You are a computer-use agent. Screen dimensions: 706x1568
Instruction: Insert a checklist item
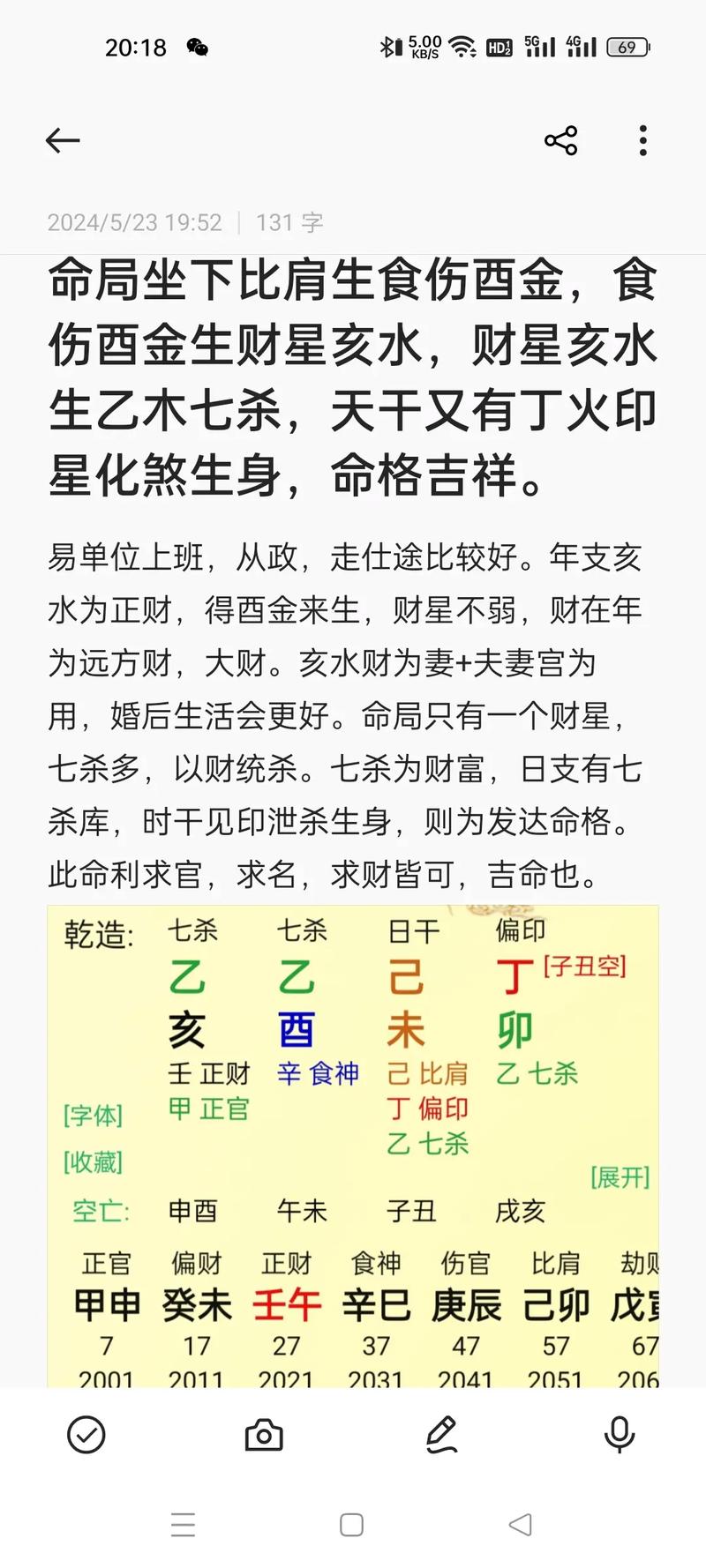86,1435
